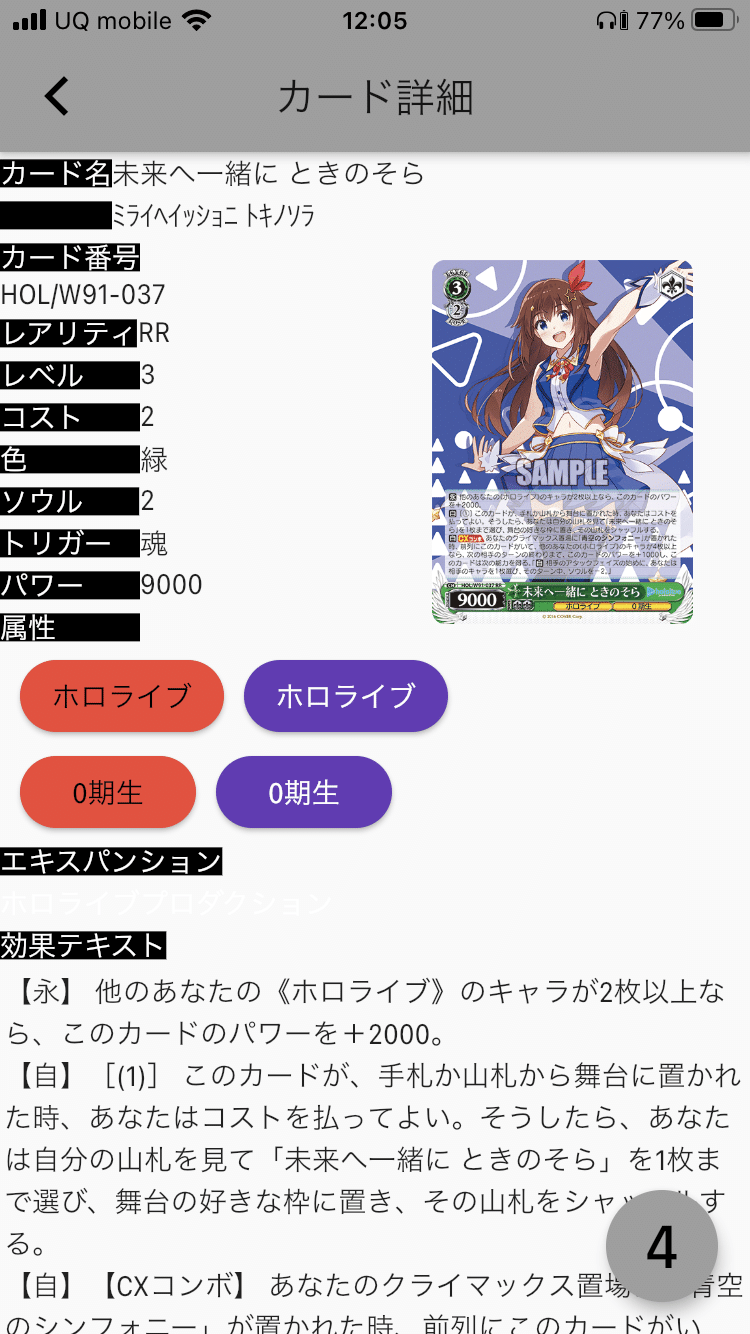Viewport: 750px width, 1334px height.
Task: Choose the purple 0期生 attribute chip
Action: click(303, 792)
